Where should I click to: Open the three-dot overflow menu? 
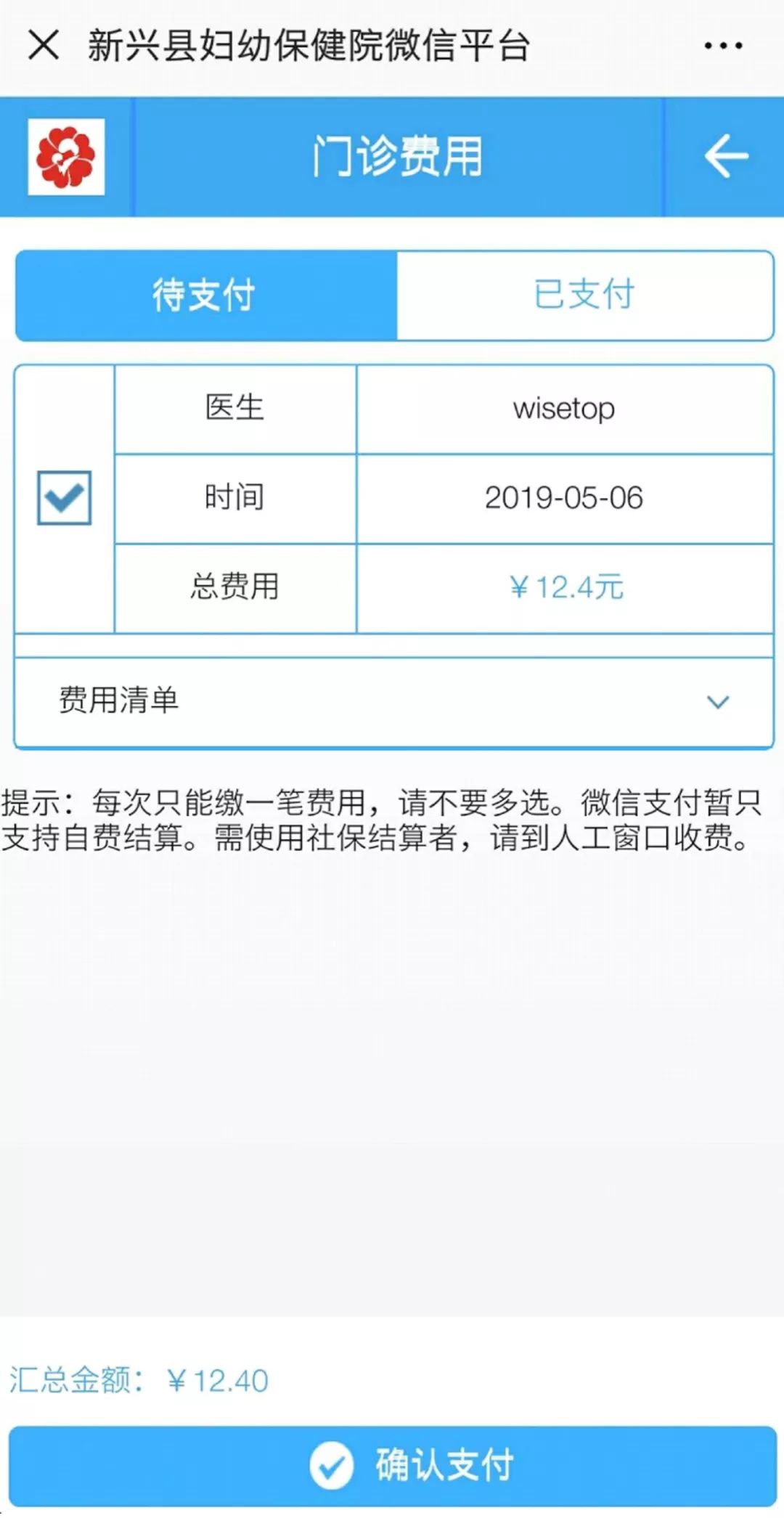(x=723, y=46)
